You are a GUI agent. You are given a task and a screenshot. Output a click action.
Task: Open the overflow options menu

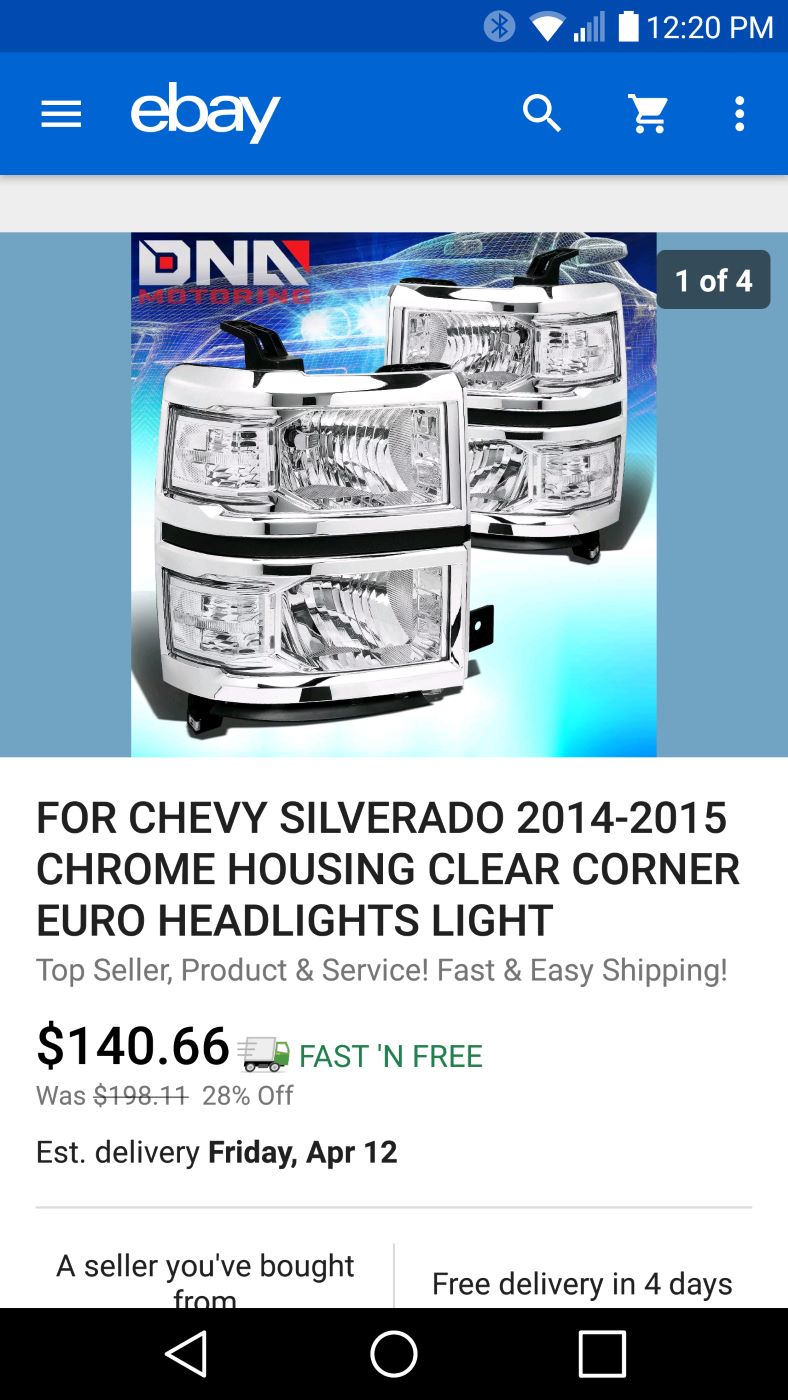tap(739, 114)
